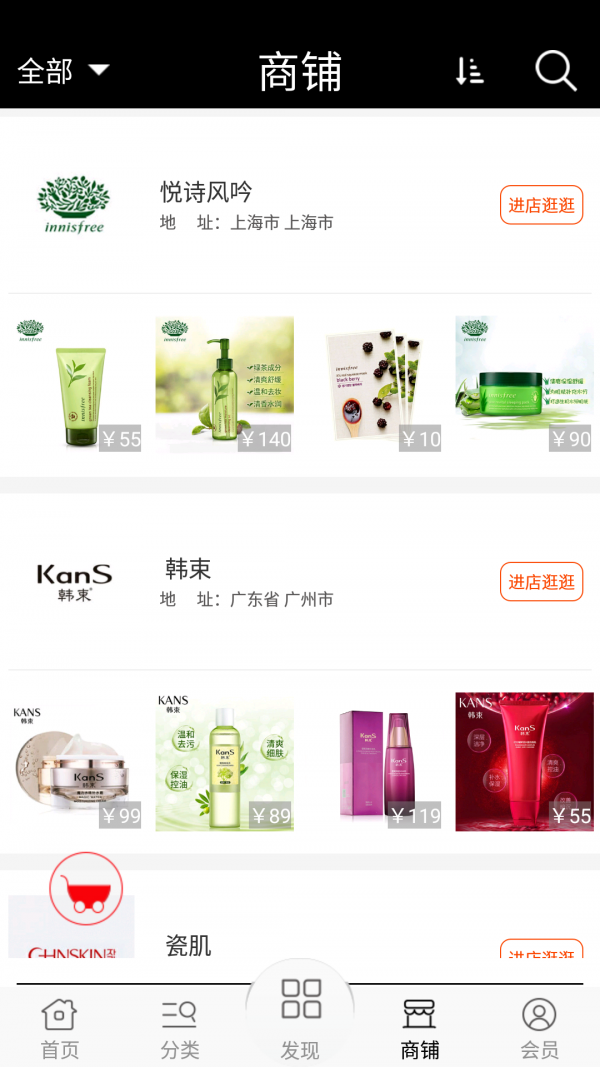Select the 商铺 tab
Viewport: 600px width, 1067px height.
click(420, 1028)
